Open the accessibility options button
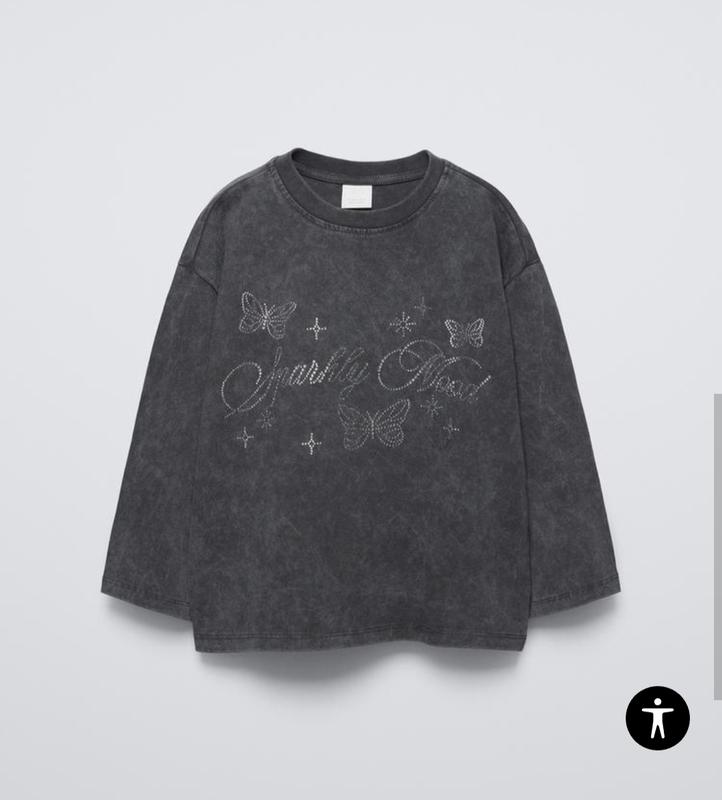The width and height of the screenshot is (722, 800). (657, 717)
